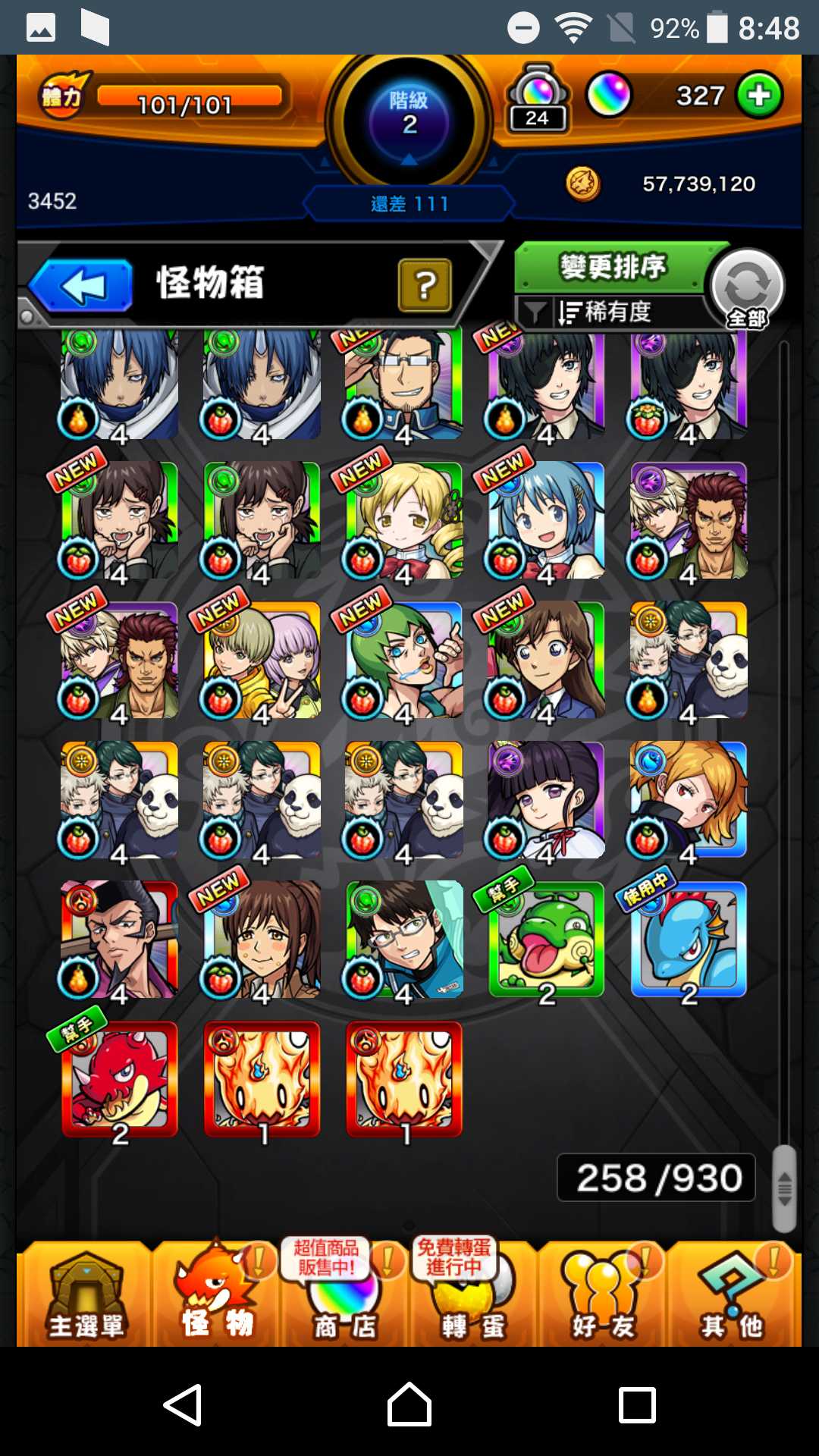Go to the Android home screen

pyautogui.click(x=409, y=1404)
